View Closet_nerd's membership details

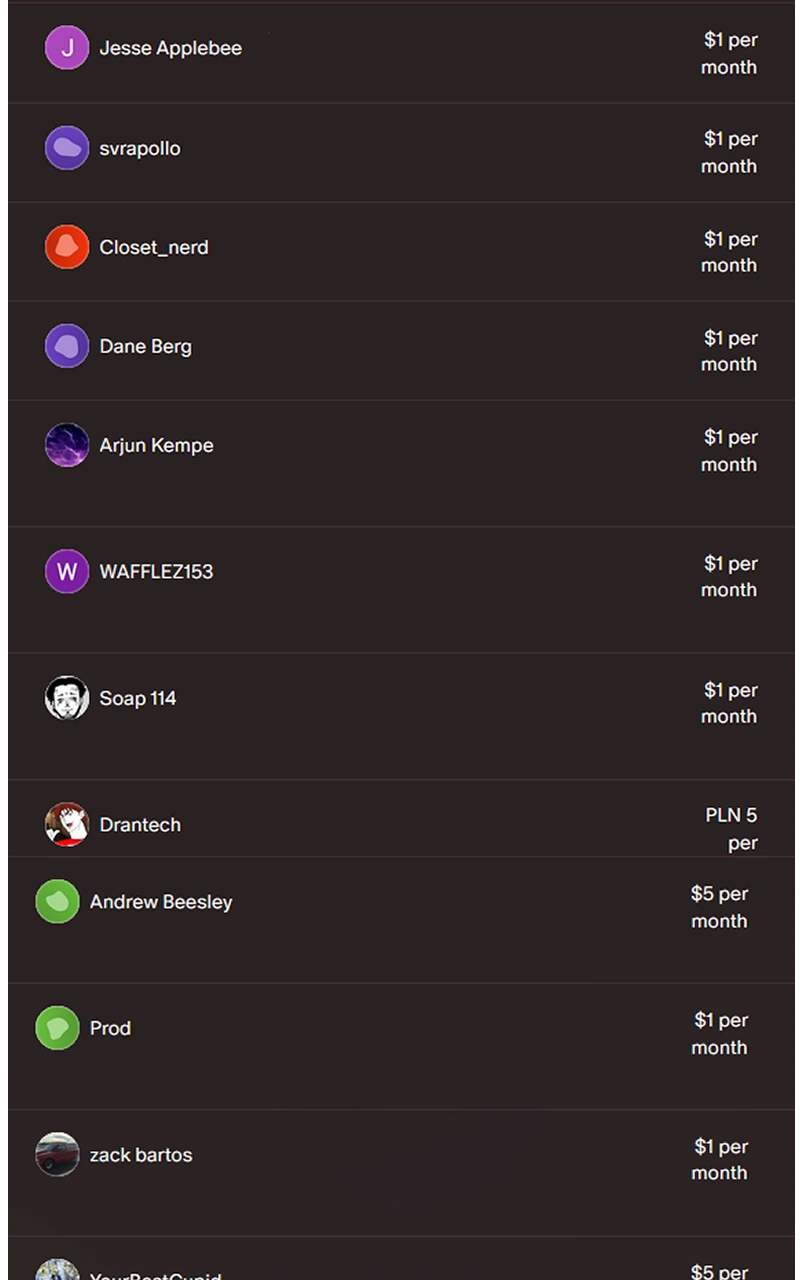(401, 251)
